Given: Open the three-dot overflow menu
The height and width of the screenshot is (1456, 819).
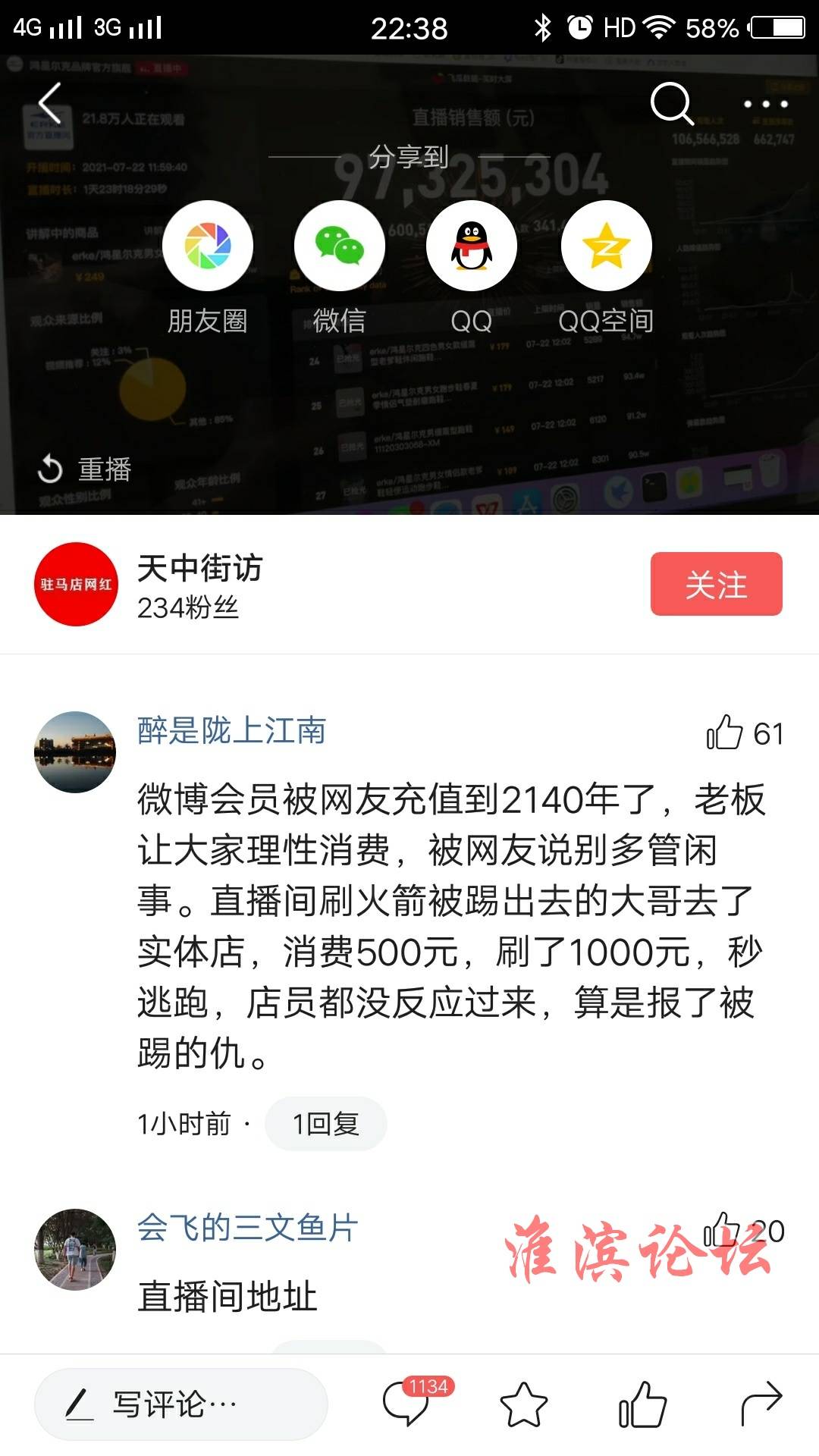Looking at the screenshot, I should [765, 104].
